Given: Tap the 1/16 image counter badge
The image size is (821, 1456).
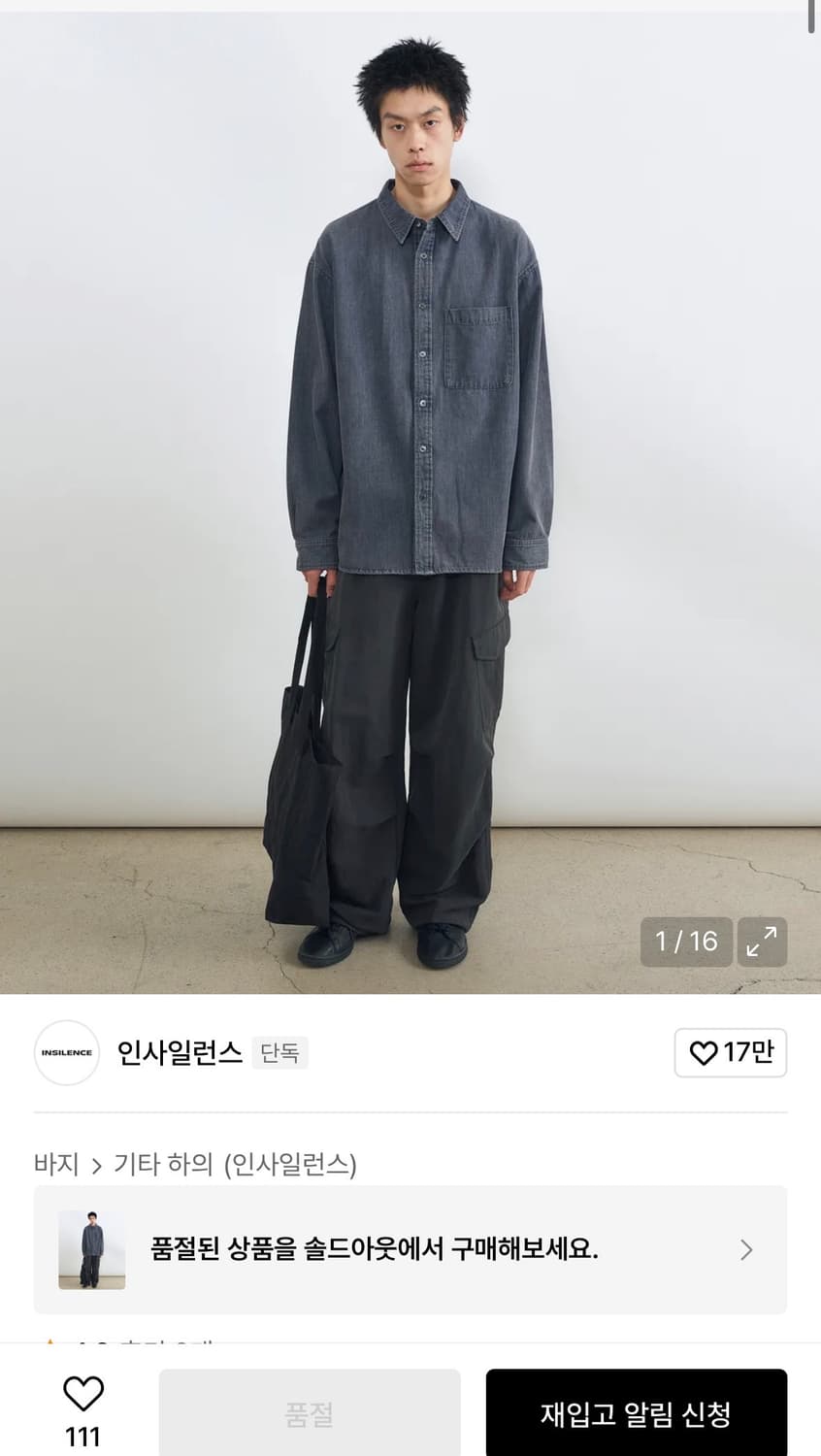Looking at the screenshot, I should tap(685, 941).
